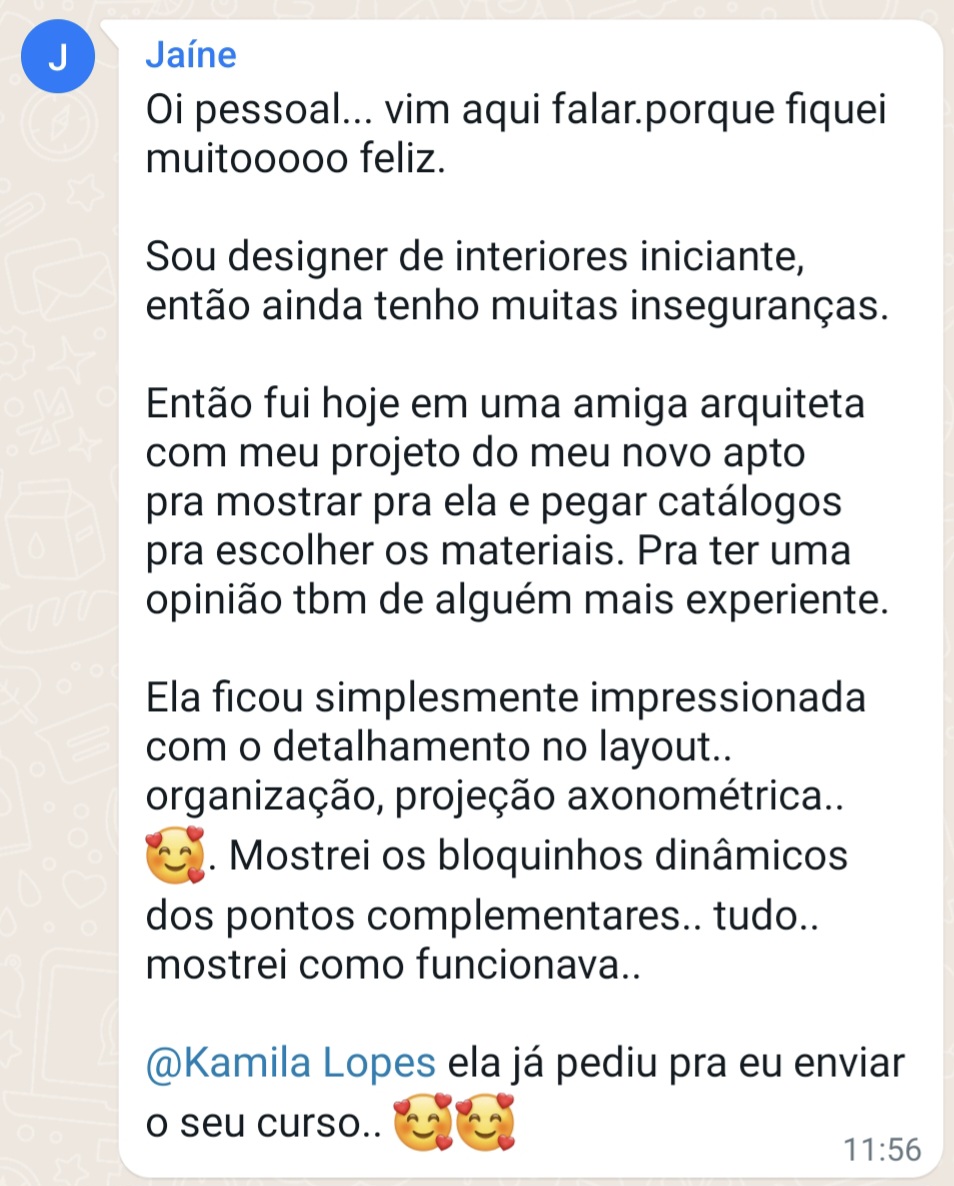Open Jaíne's profile avatar

point(58,58)
